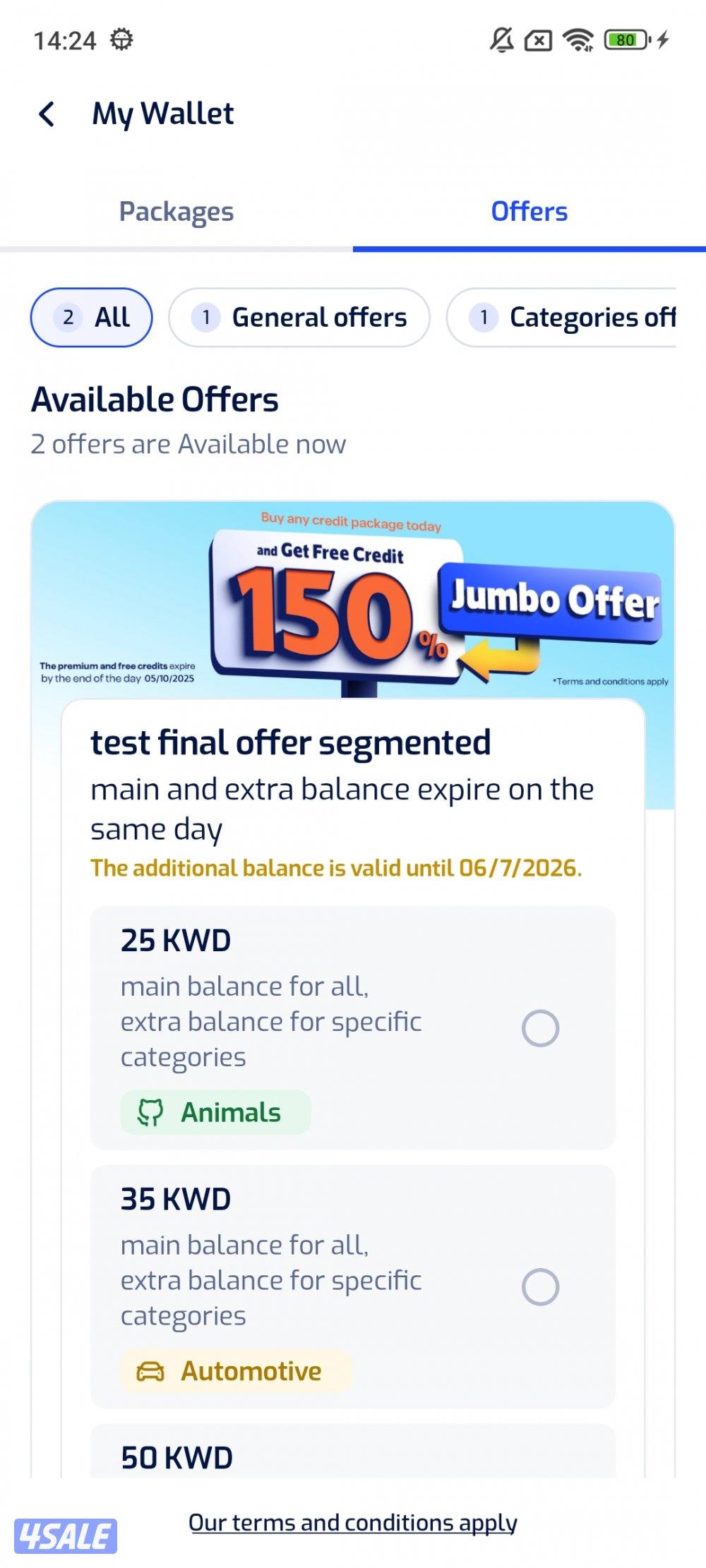The height and width of the screenshot is (1568, 706).
Task: Filter by General offers
Action: [299, 318]
